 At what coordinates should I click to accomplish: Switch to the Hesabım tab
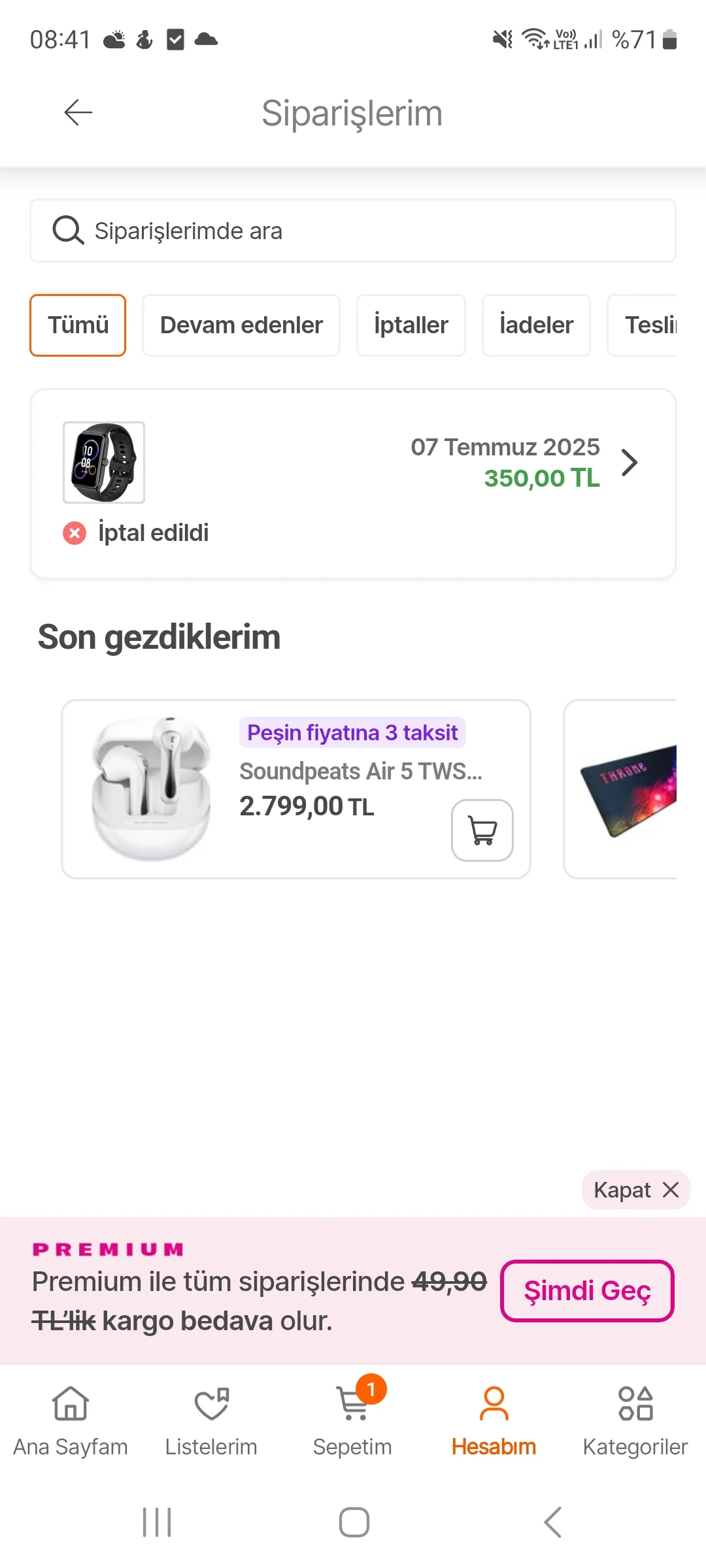[494, 1421]
